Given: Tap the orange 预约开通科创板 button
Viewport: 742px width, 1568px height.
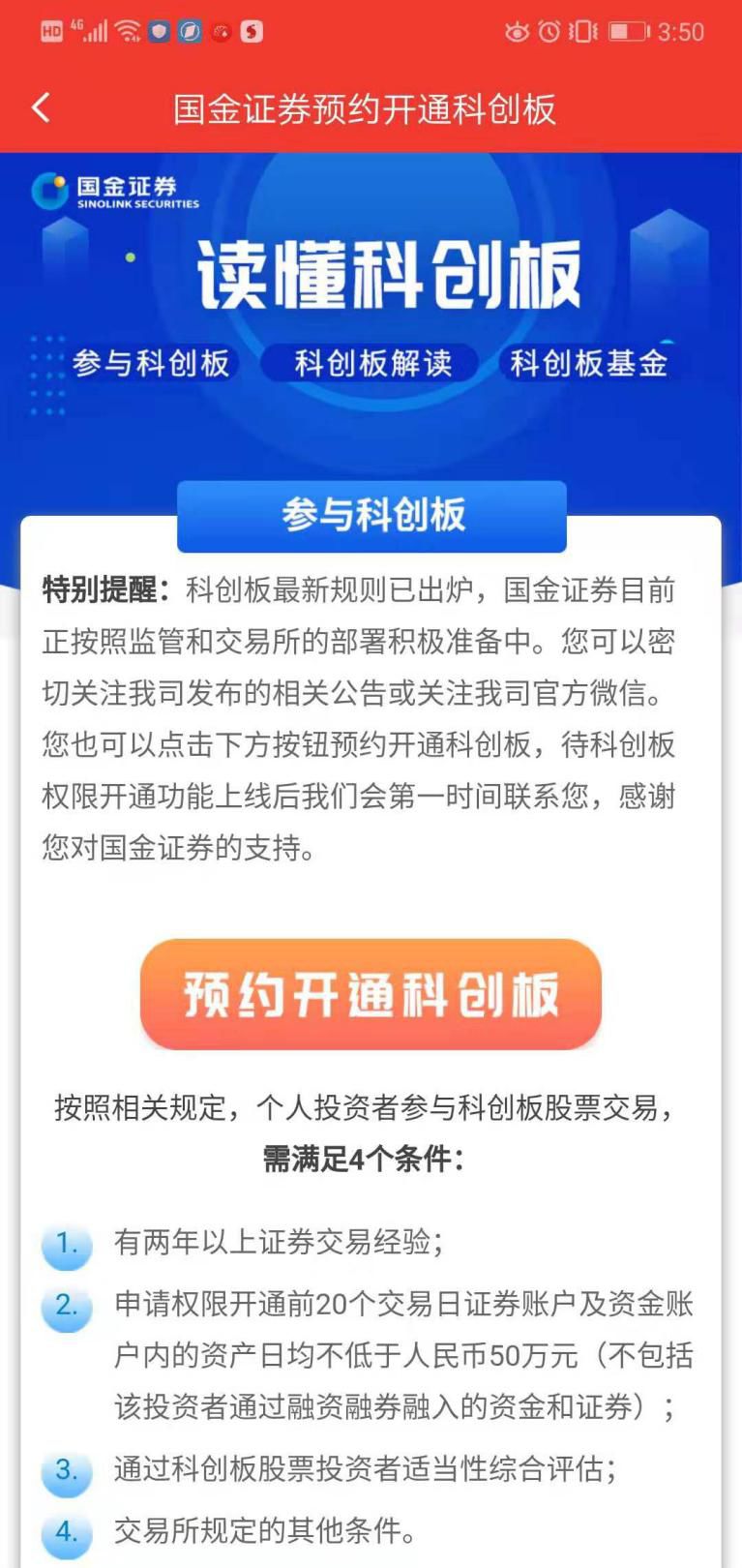Looking at the screenshot, I should point(371,995).
